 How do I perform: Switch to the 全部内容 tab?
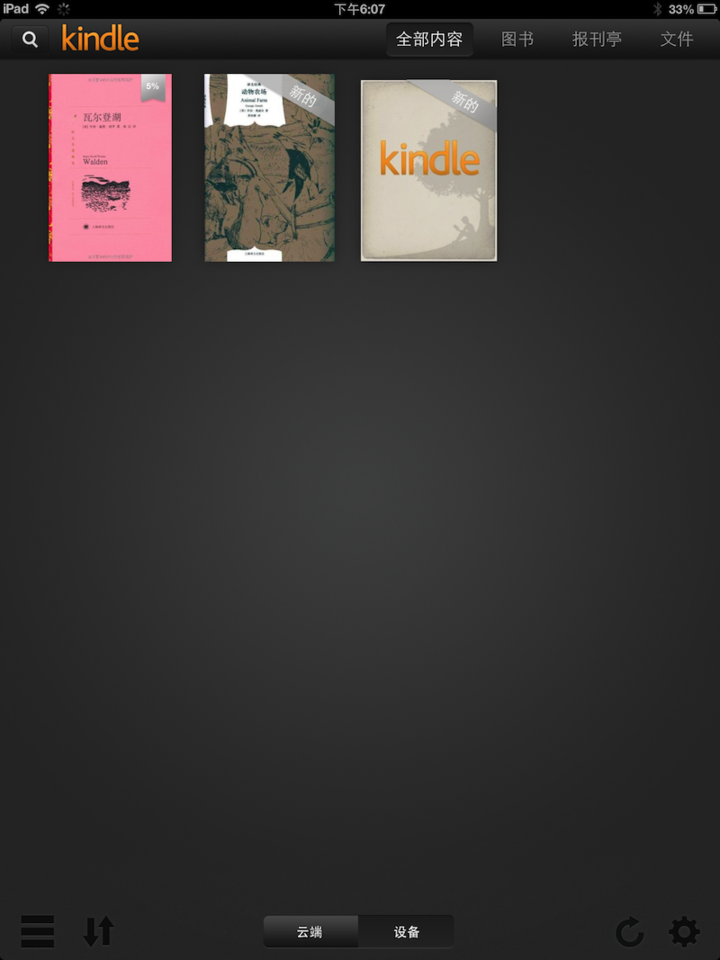tap(429, 40)
